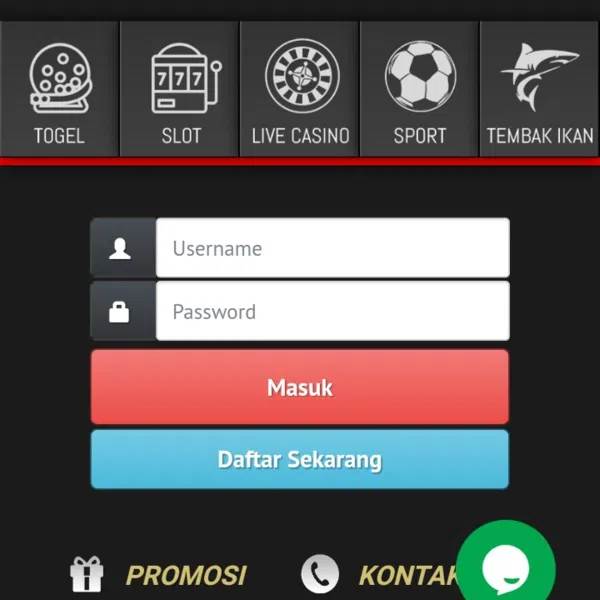Open the PROMOSI link
The width and height of the screenshot is (600, 600).
pos(185,575)
